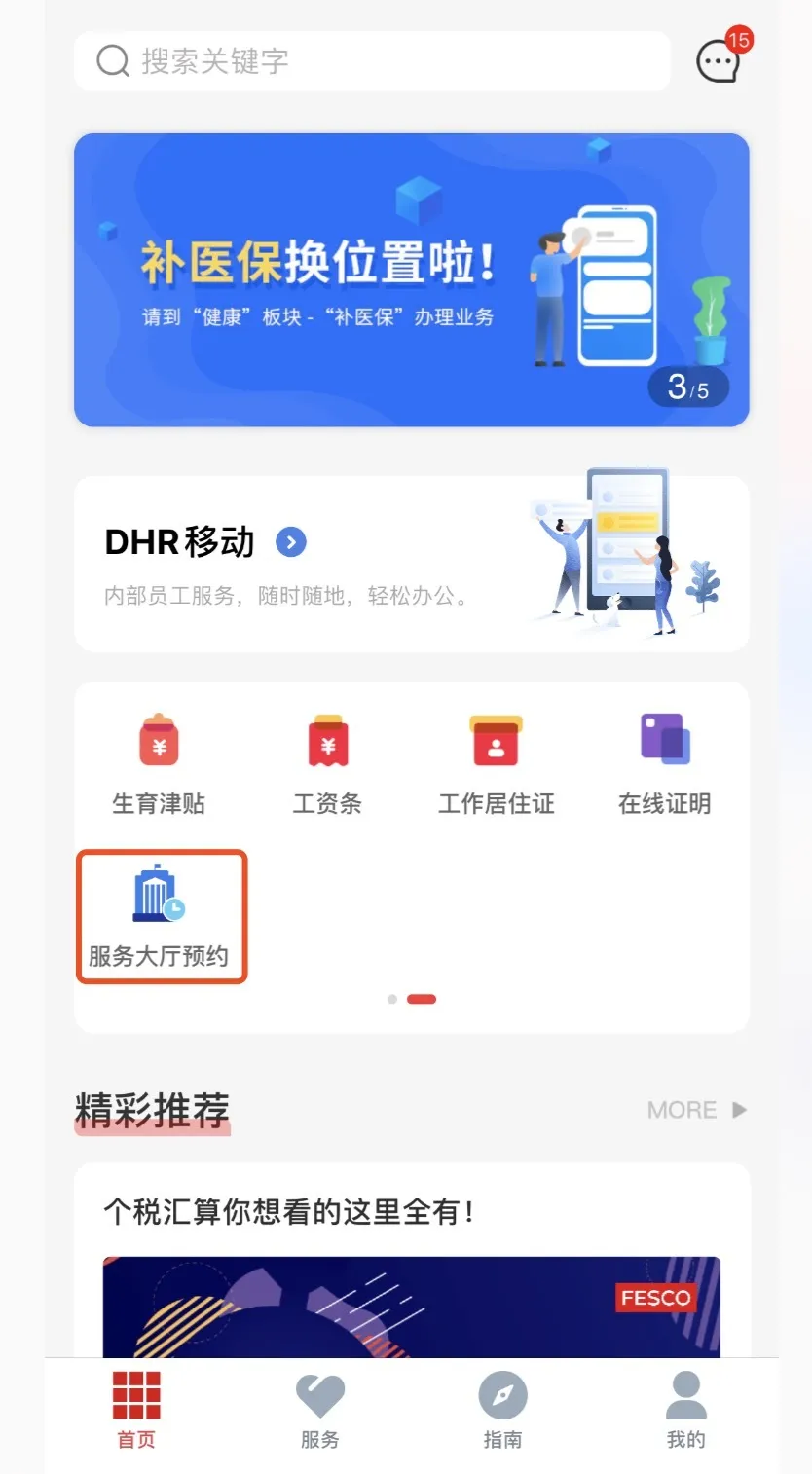
Task: Open 在线证明
Action: pyautogui.click(x=665, y=764)
